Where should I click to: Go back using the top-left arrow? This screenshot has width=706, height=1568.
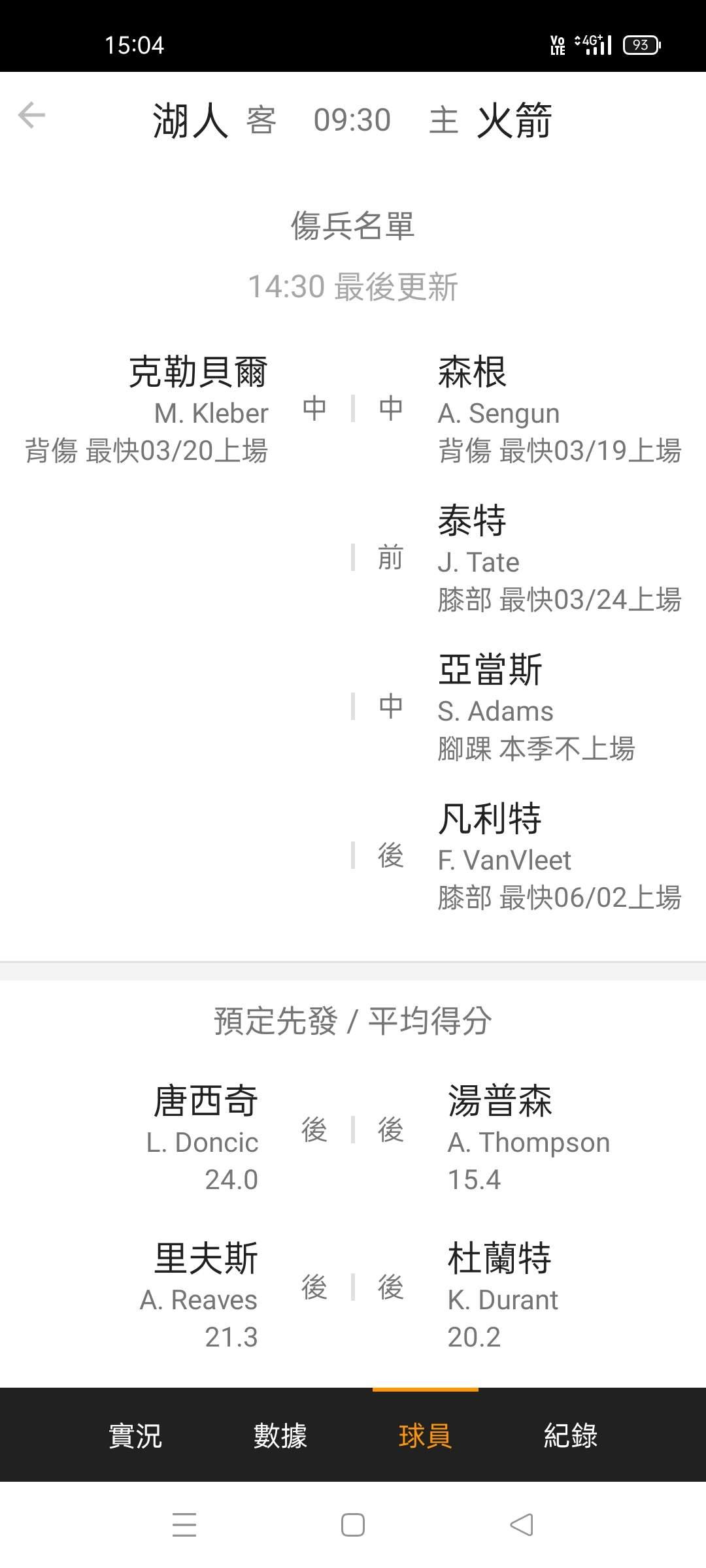click(31, 116)
